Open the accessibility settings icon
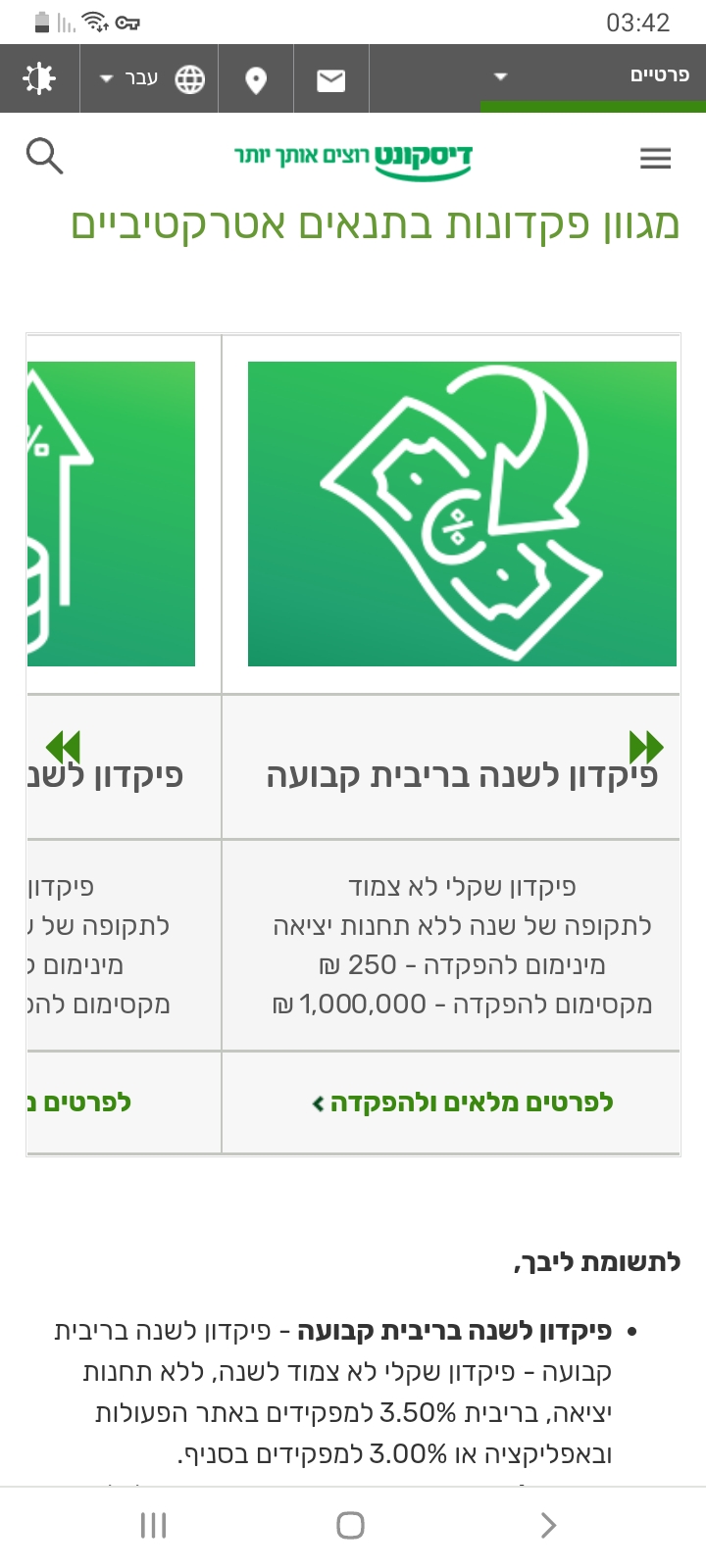Viewport: 706px width, 1568px height. (39, 78)
